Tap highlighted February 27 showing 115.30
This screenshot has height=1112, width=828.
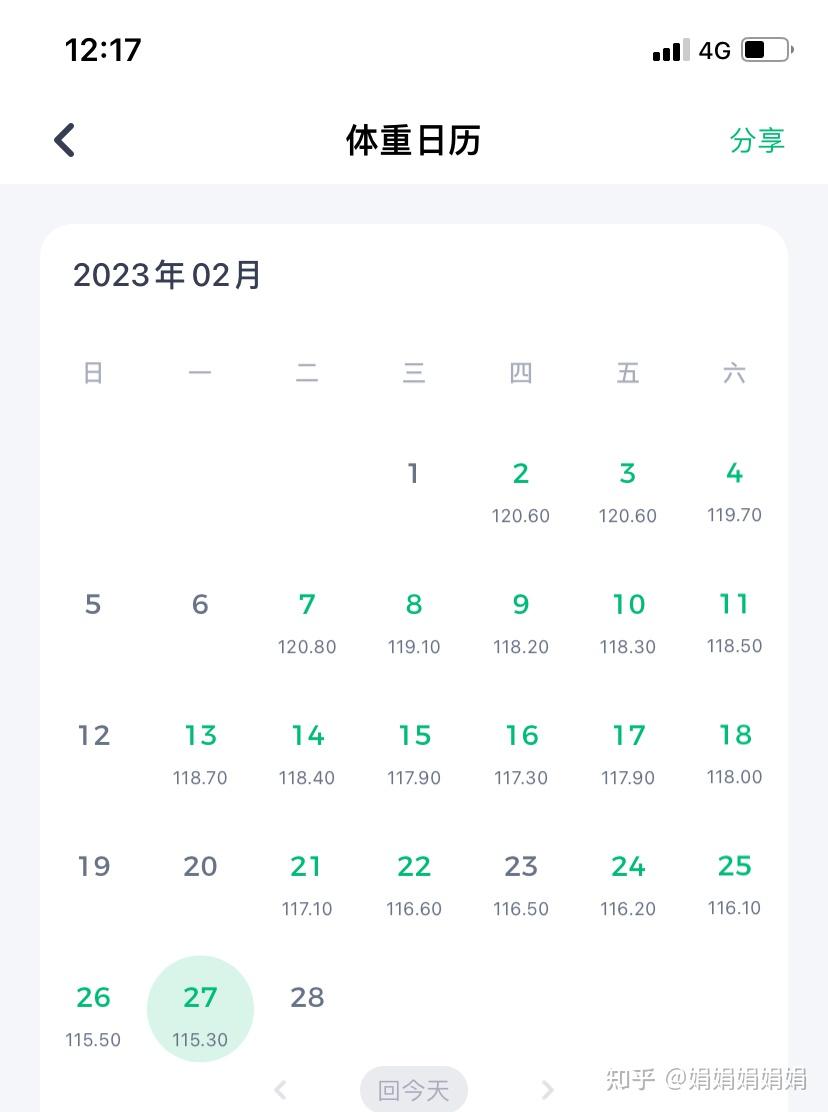pyautogui.click(x=200, y=1010)
